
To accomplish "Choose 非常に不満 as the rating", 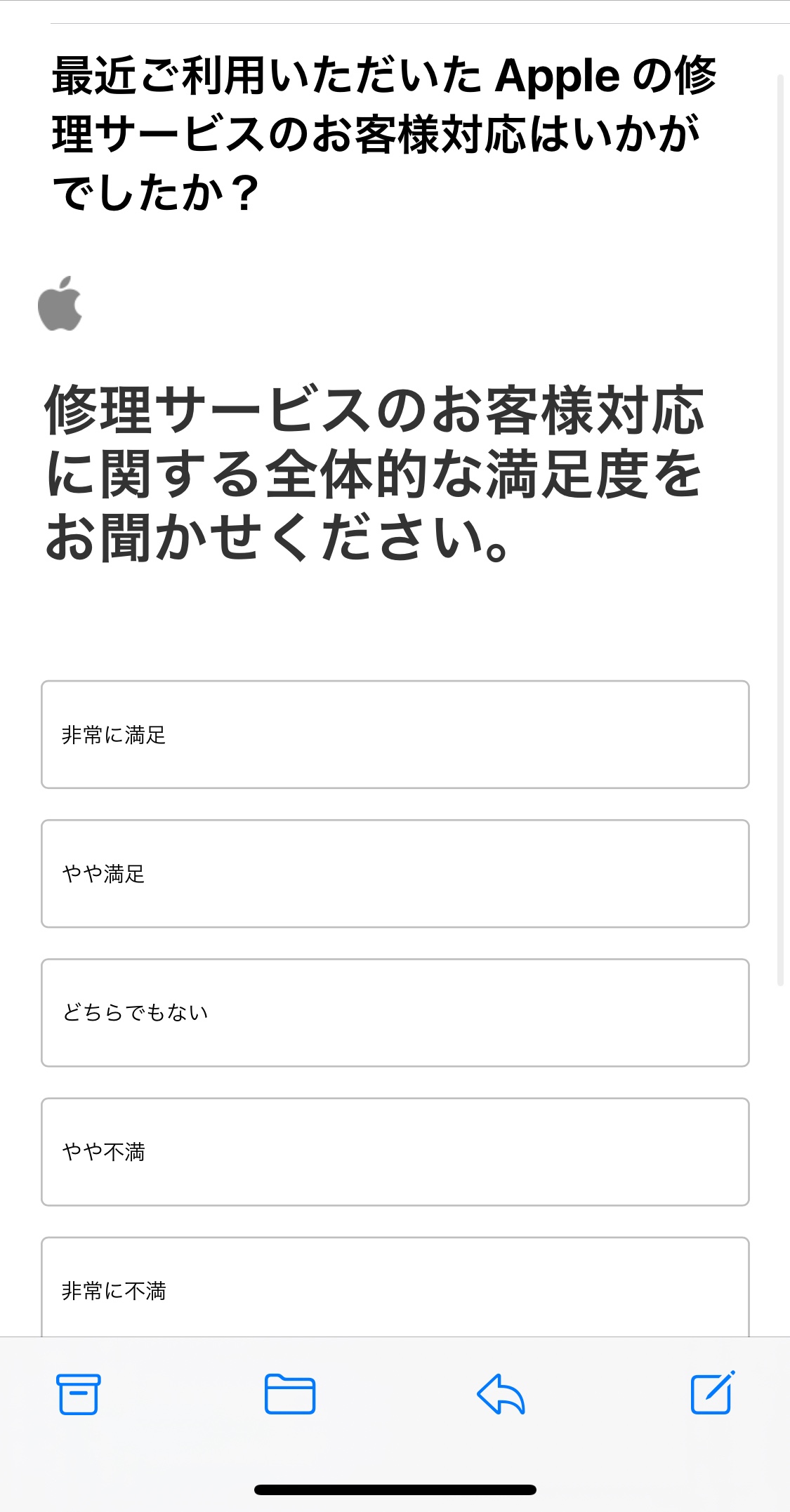I will point(395,1289).
